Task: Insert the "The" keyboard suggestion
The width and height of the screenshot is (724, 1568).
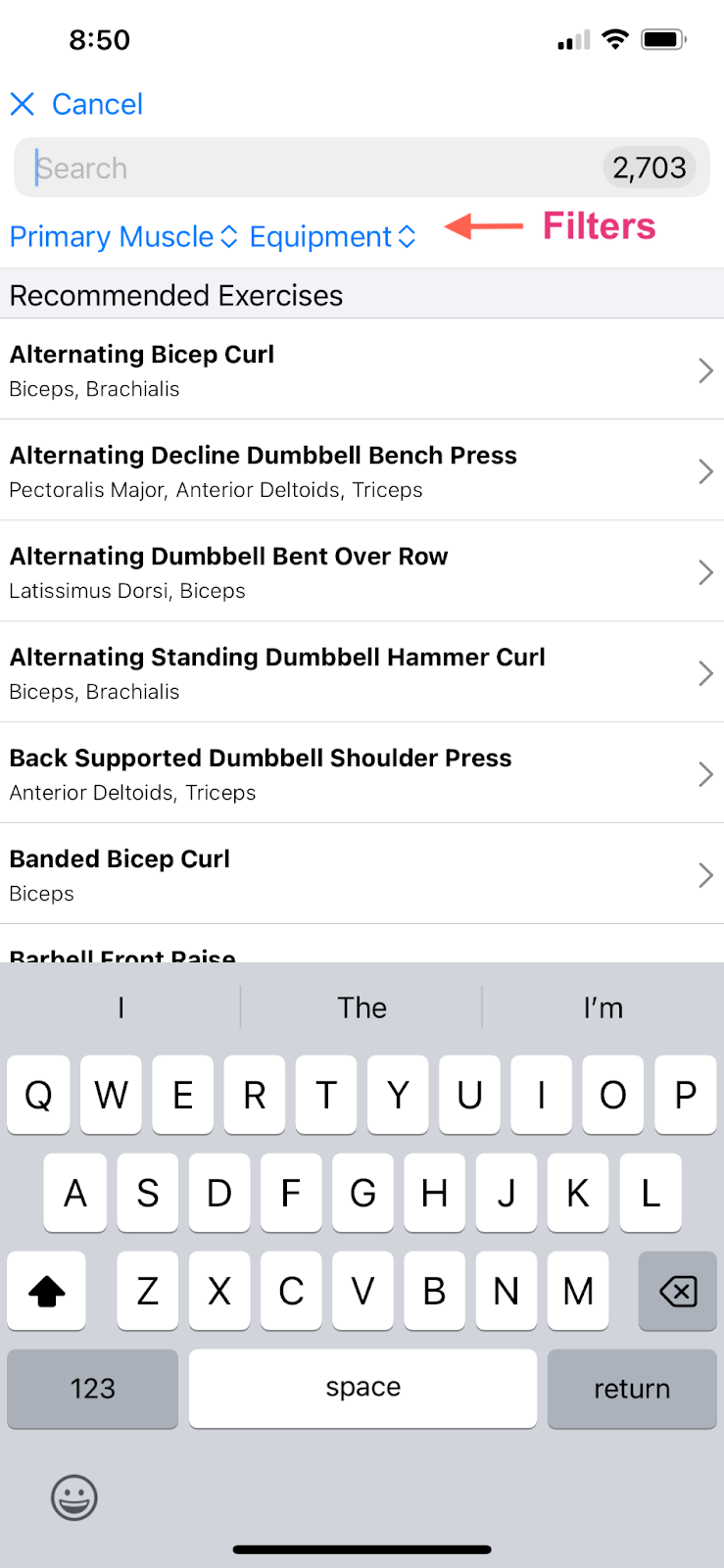Action: pyautogui.click(x=362, y=1007)
